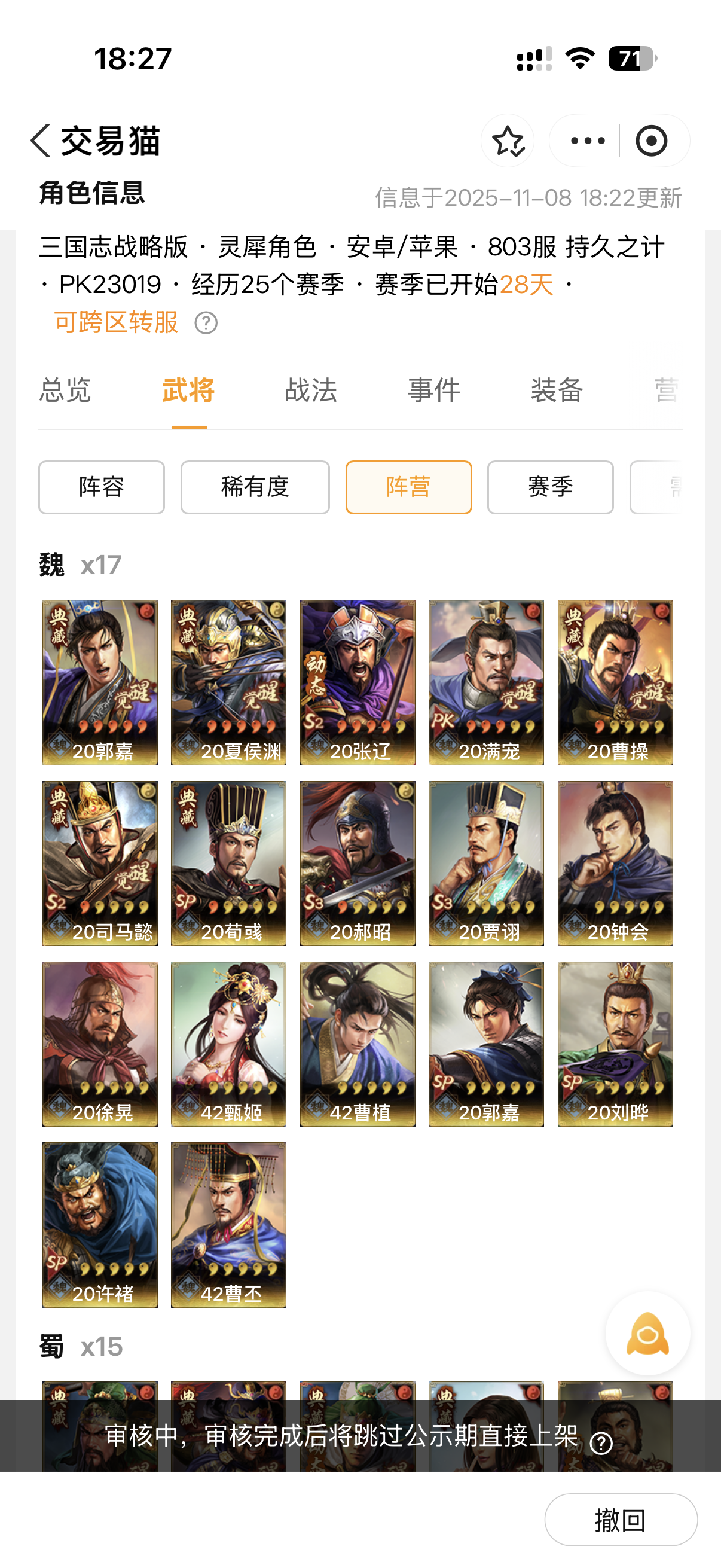Viewport: 721px width, 1568px height.
Task: Tap 撤回 to withdraw the listing
Action: point(621,1520)
